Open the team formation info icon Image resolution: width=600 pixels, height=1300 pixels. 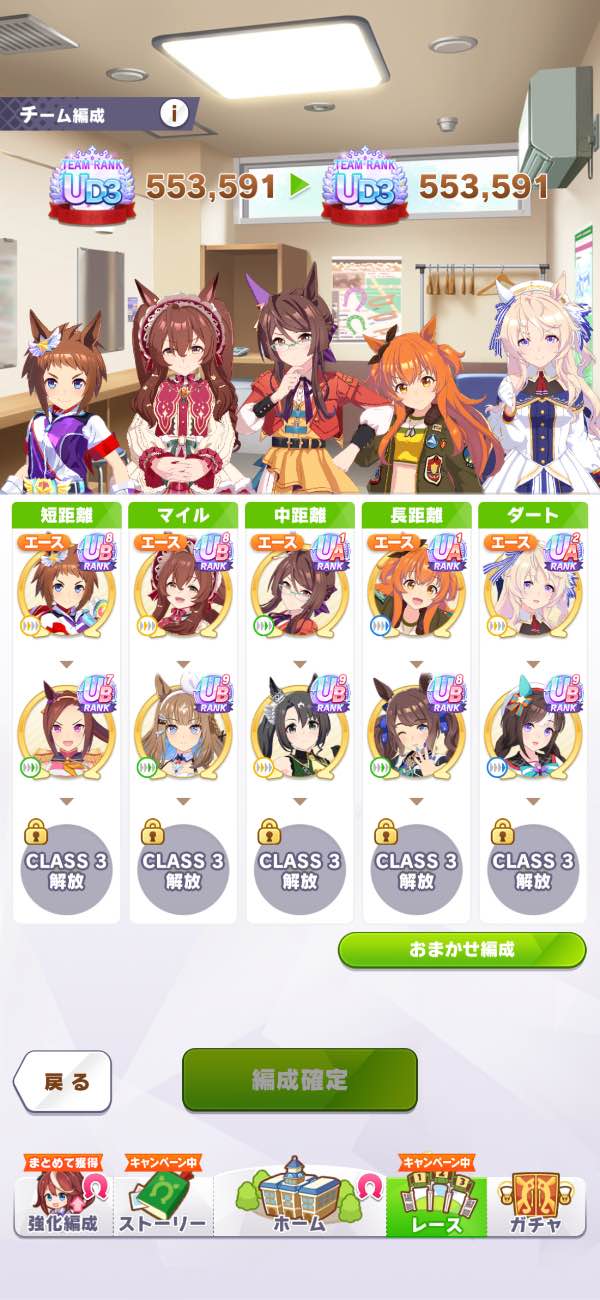coord(175,114)
